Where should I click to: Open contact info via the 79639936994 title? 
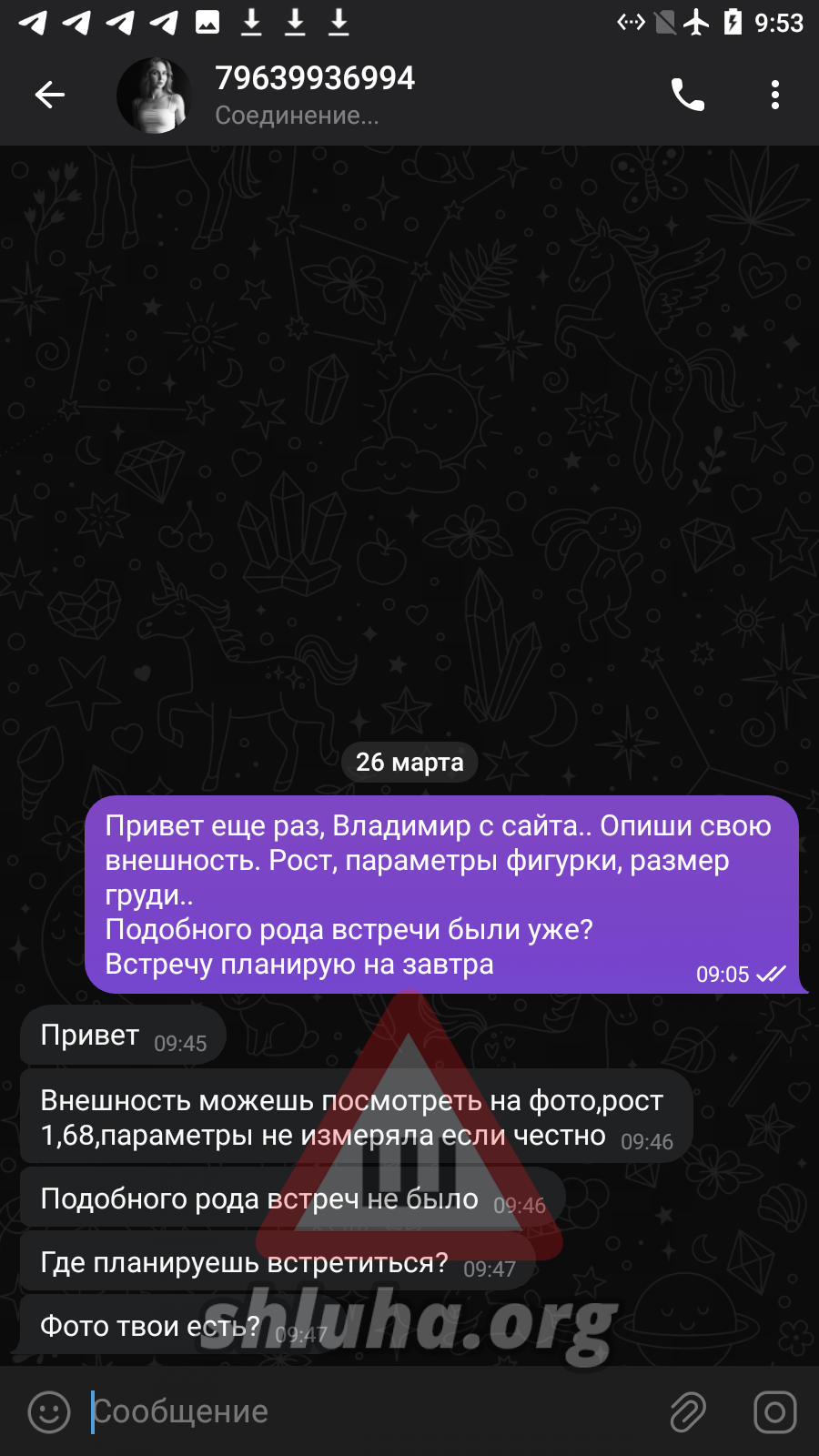point(315,79)
